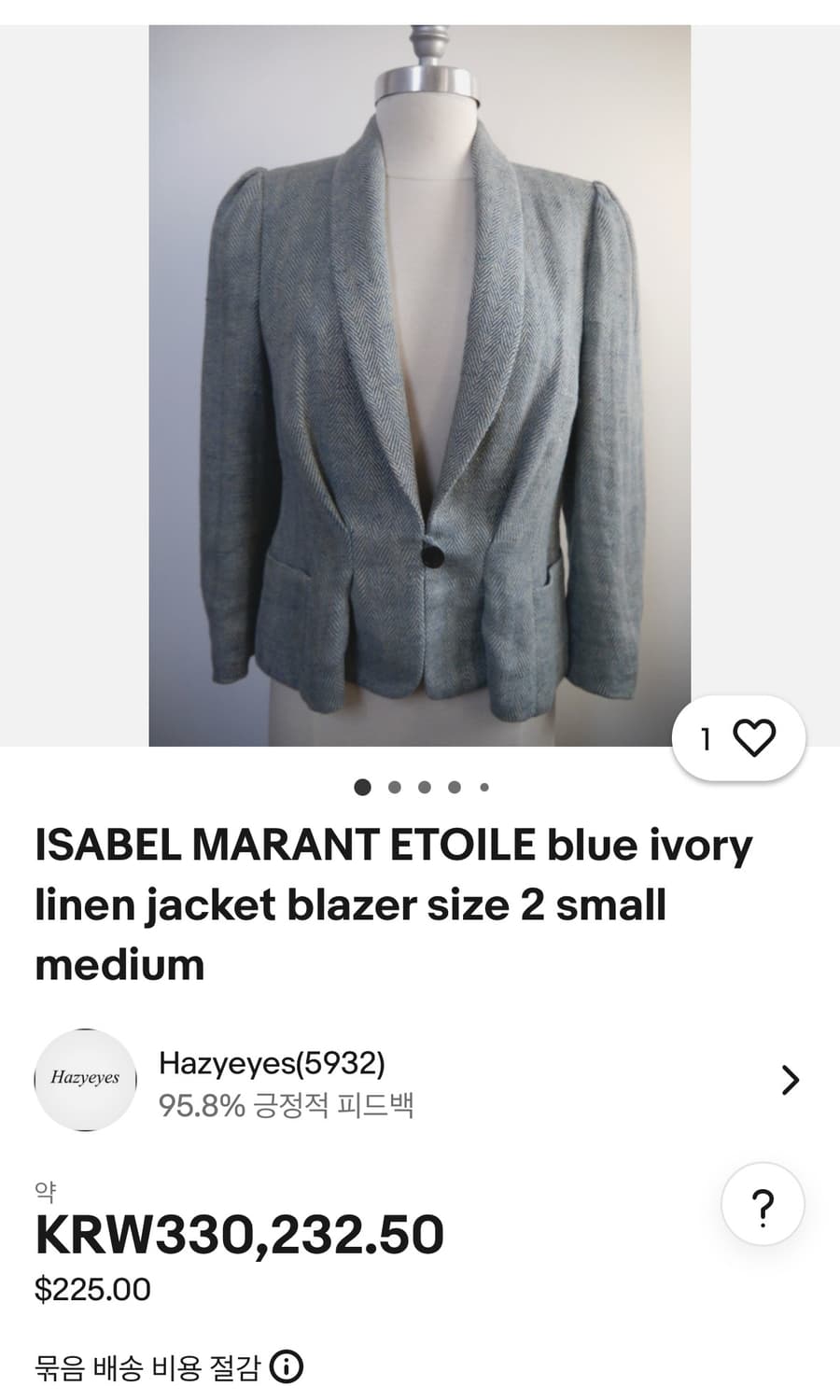Select the fifth image carousel dot
The image size is (840, 1400).
point(483,789)
